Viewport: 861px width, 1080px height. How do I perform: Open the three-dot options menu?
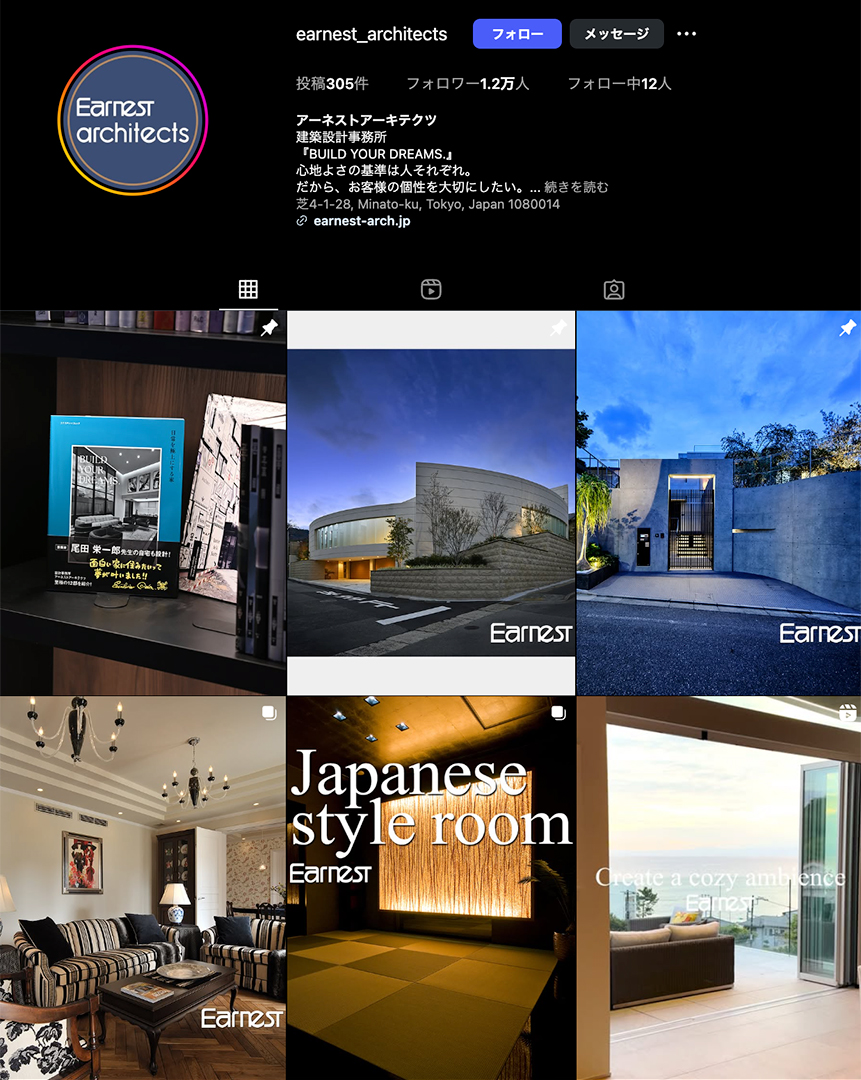pyautogui.click(x=686, y=34)
